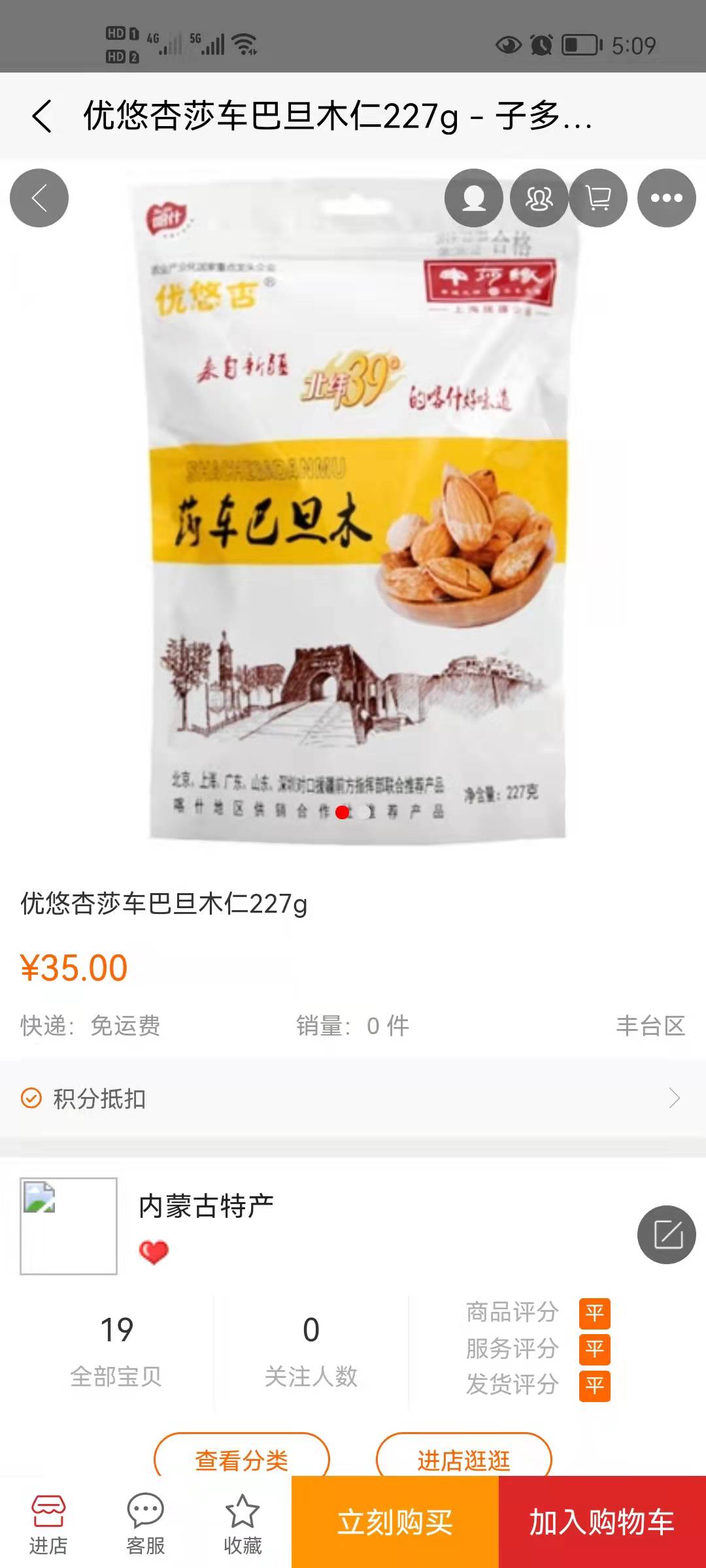The width and height of the screenshot is (706, 1568).
Task: Tap 进店逛逛 button
Action: [464, 1458]
